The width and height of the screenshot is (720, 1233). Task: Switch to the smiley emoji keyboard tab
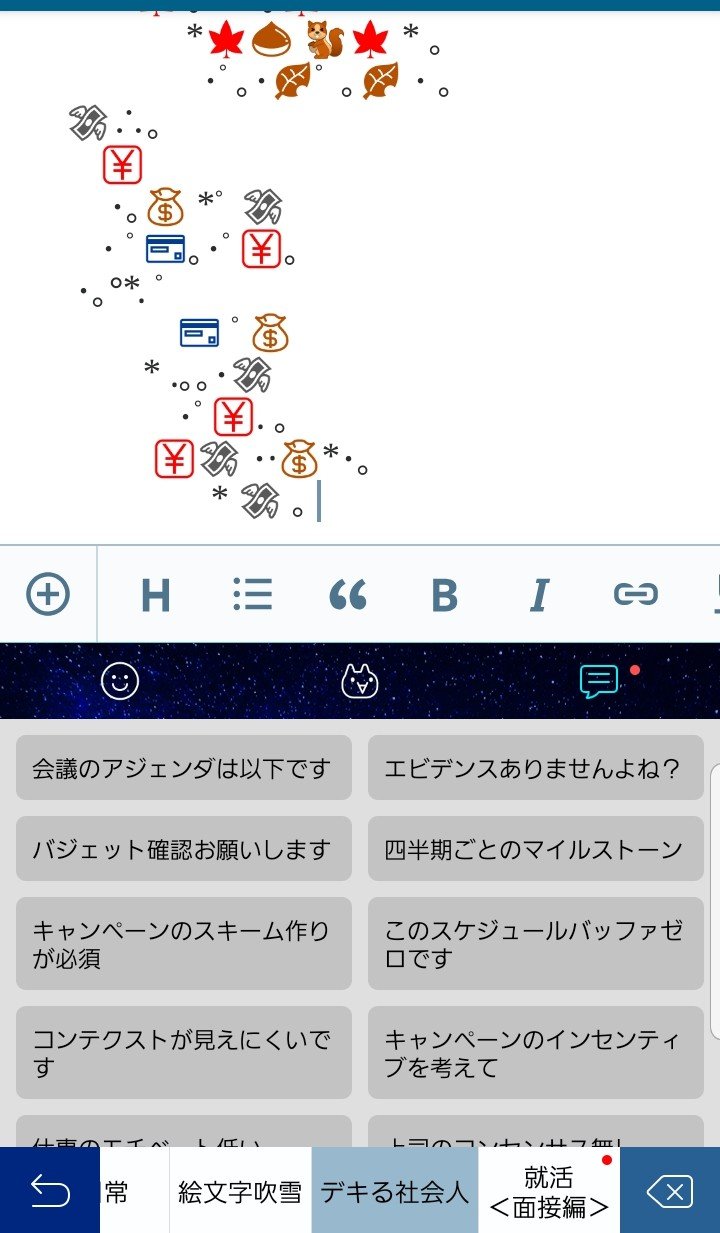point(120,682)
